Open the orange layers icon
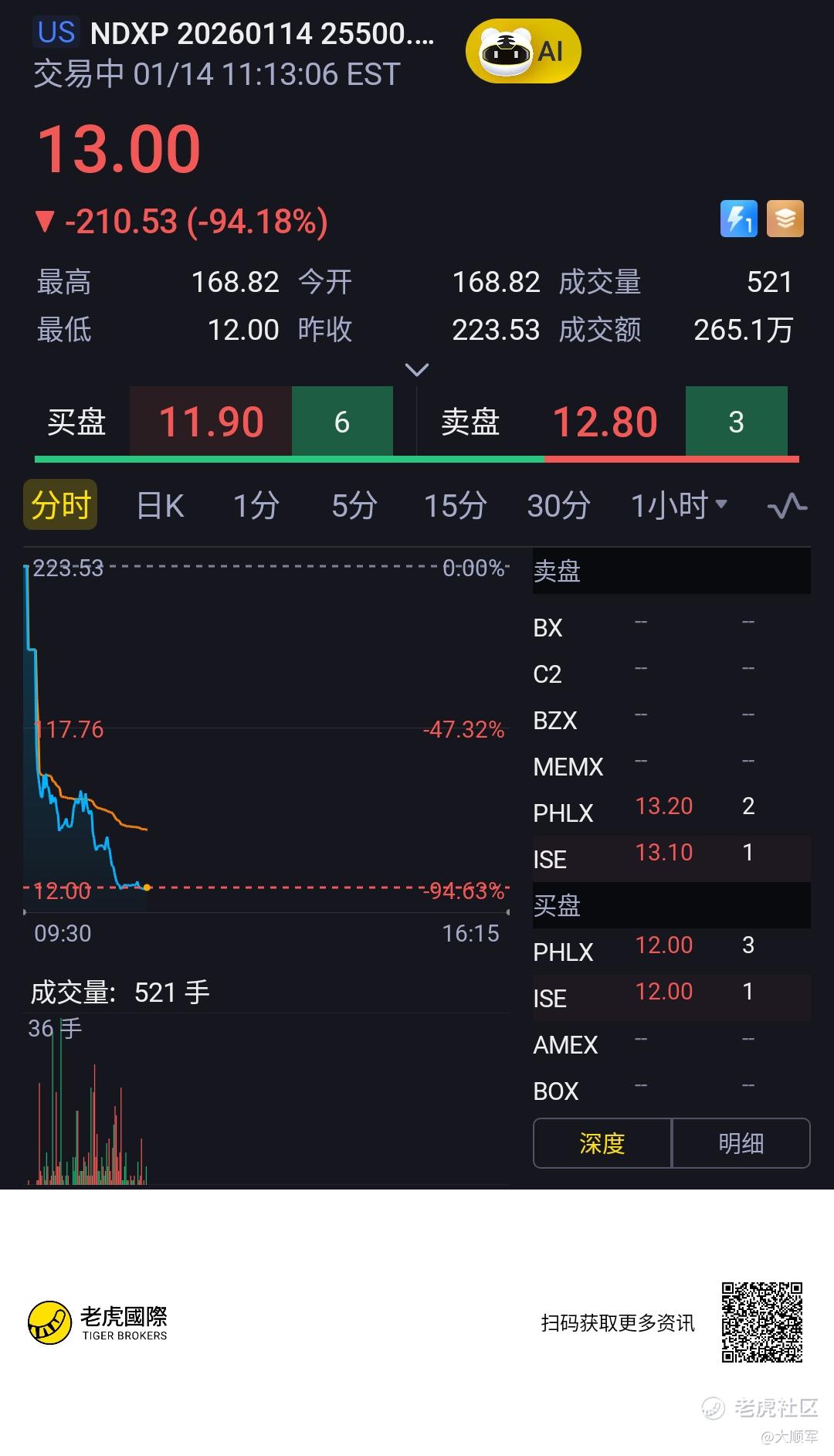Image resolution: width=834 pixels, height=1456 pixels. click(785, 219)
